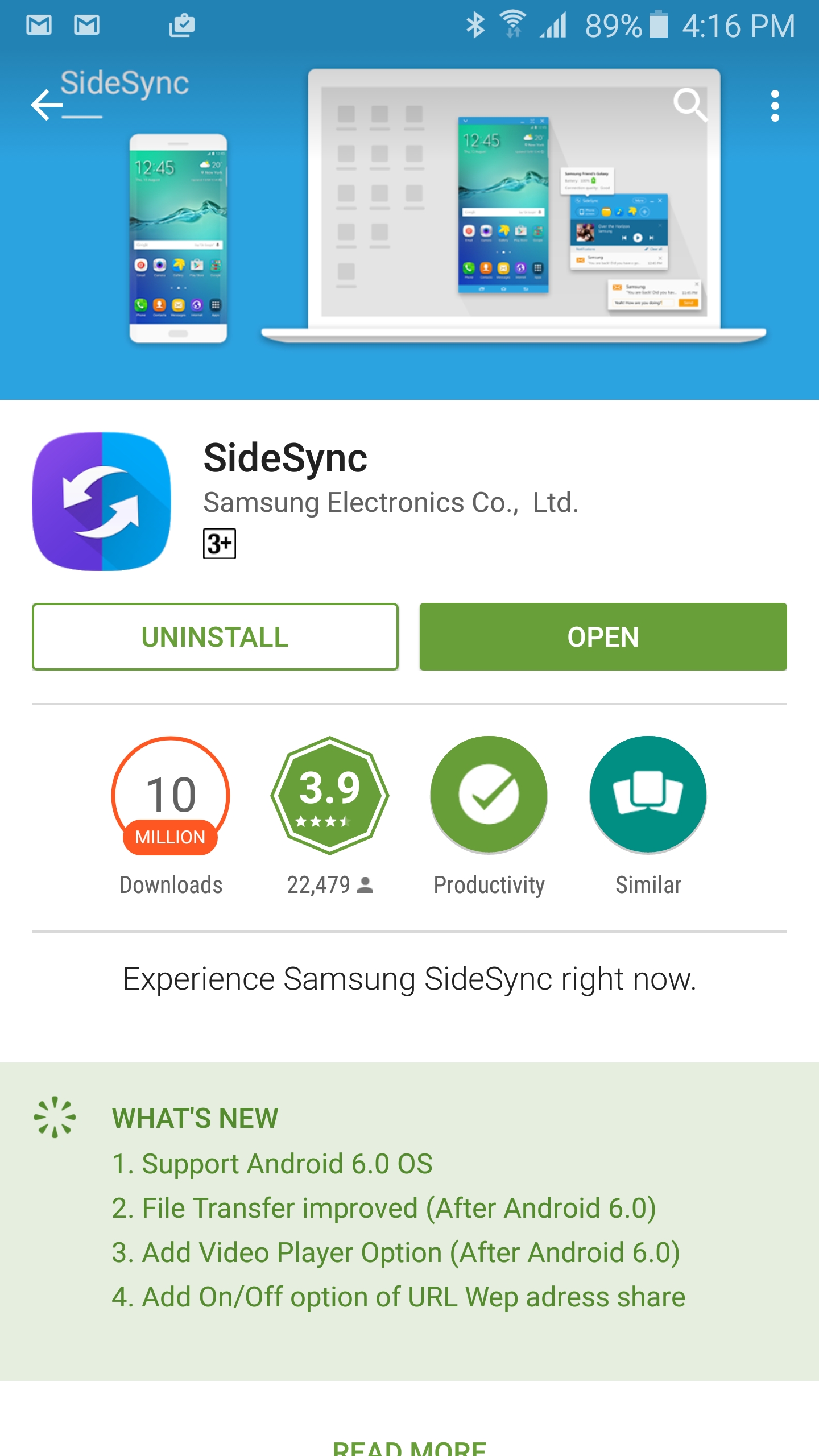Show similar apps
819x1456 pixels.
648,796
